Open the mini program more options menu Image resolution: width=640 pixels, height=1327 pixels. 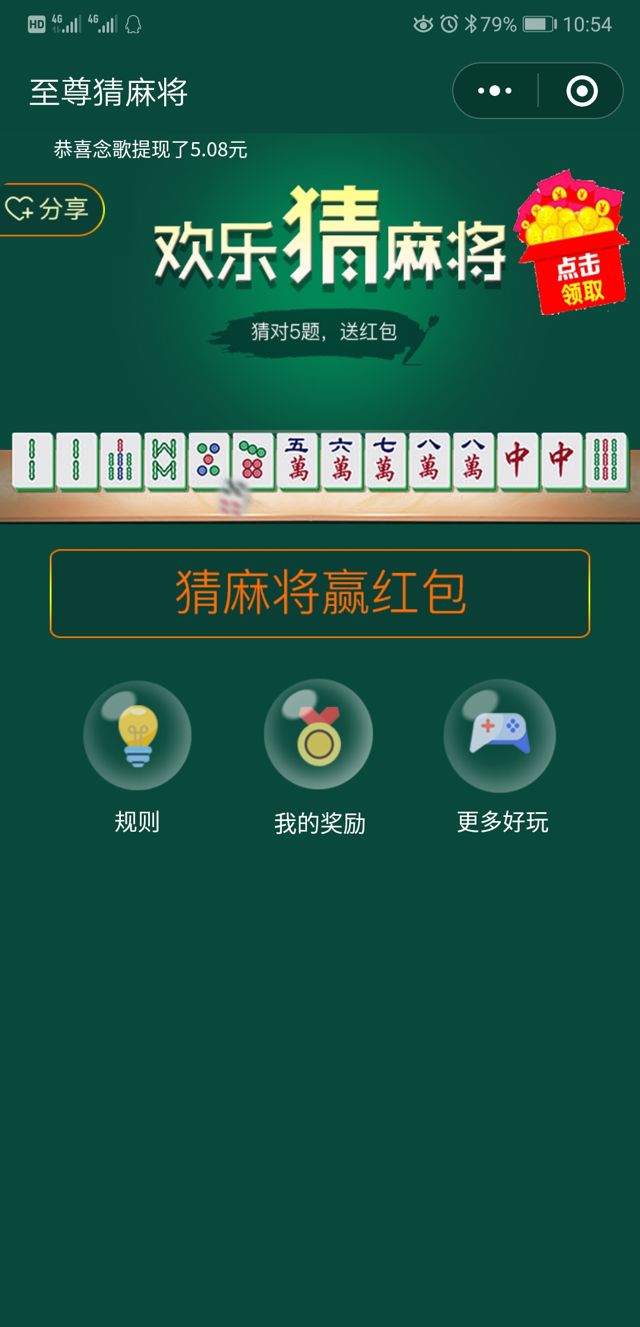(x=495, y=92)
